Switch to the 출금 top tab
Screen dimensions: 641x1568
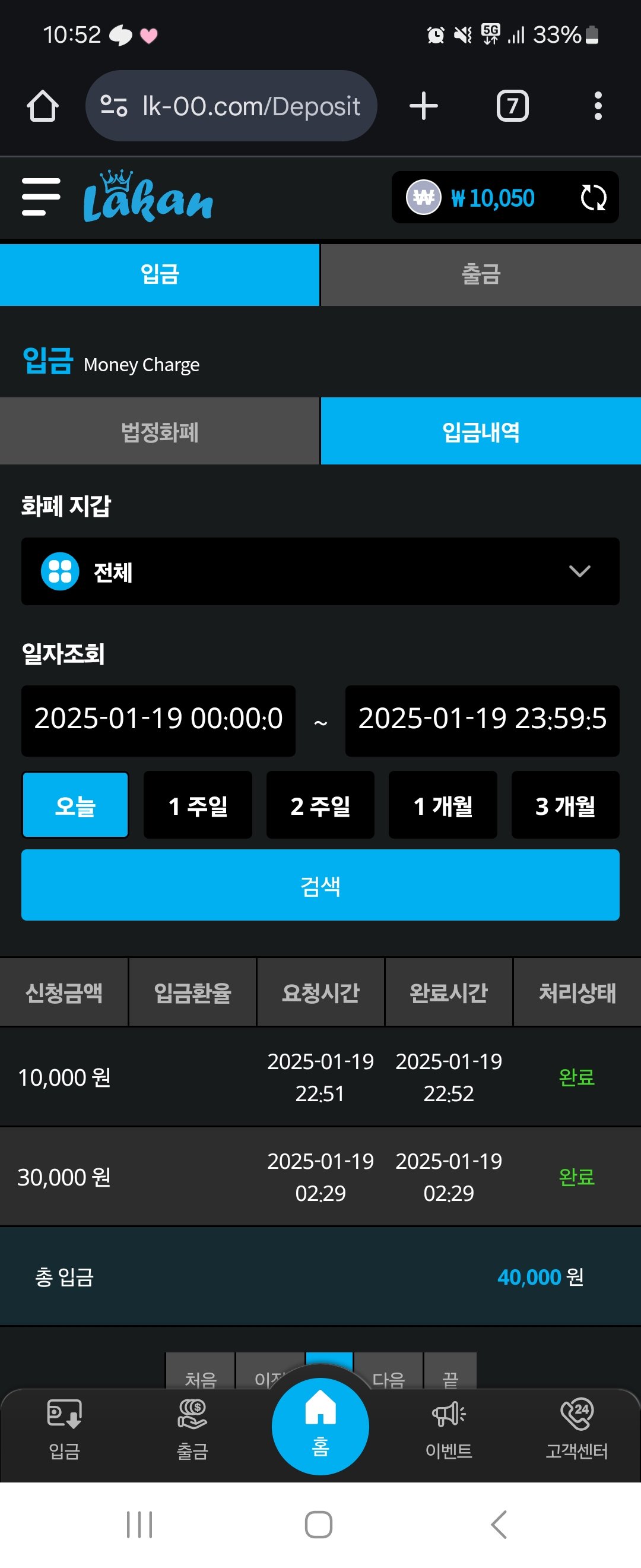tap(480, 274)
